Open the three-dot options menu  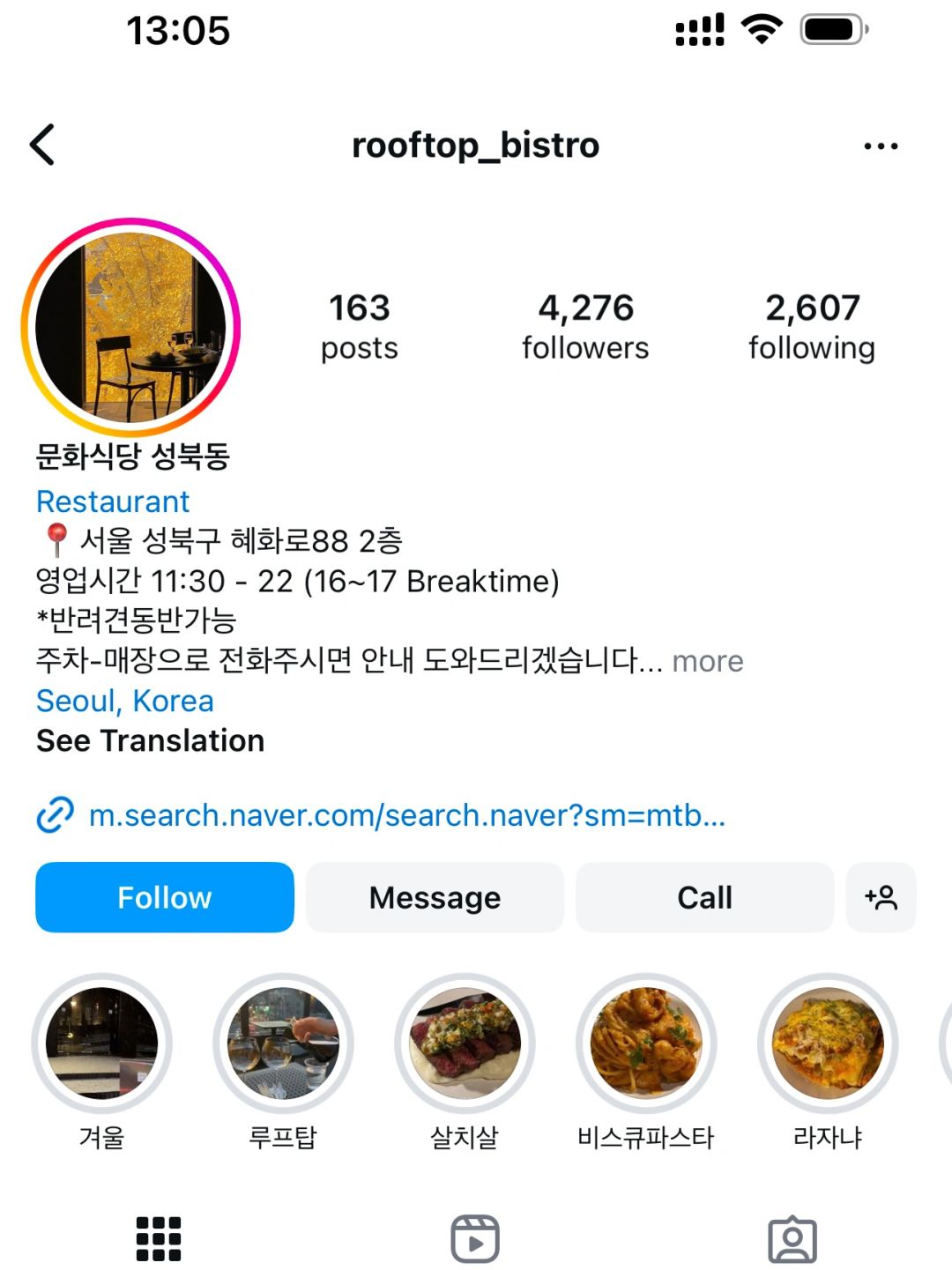(x=881, y=146)
